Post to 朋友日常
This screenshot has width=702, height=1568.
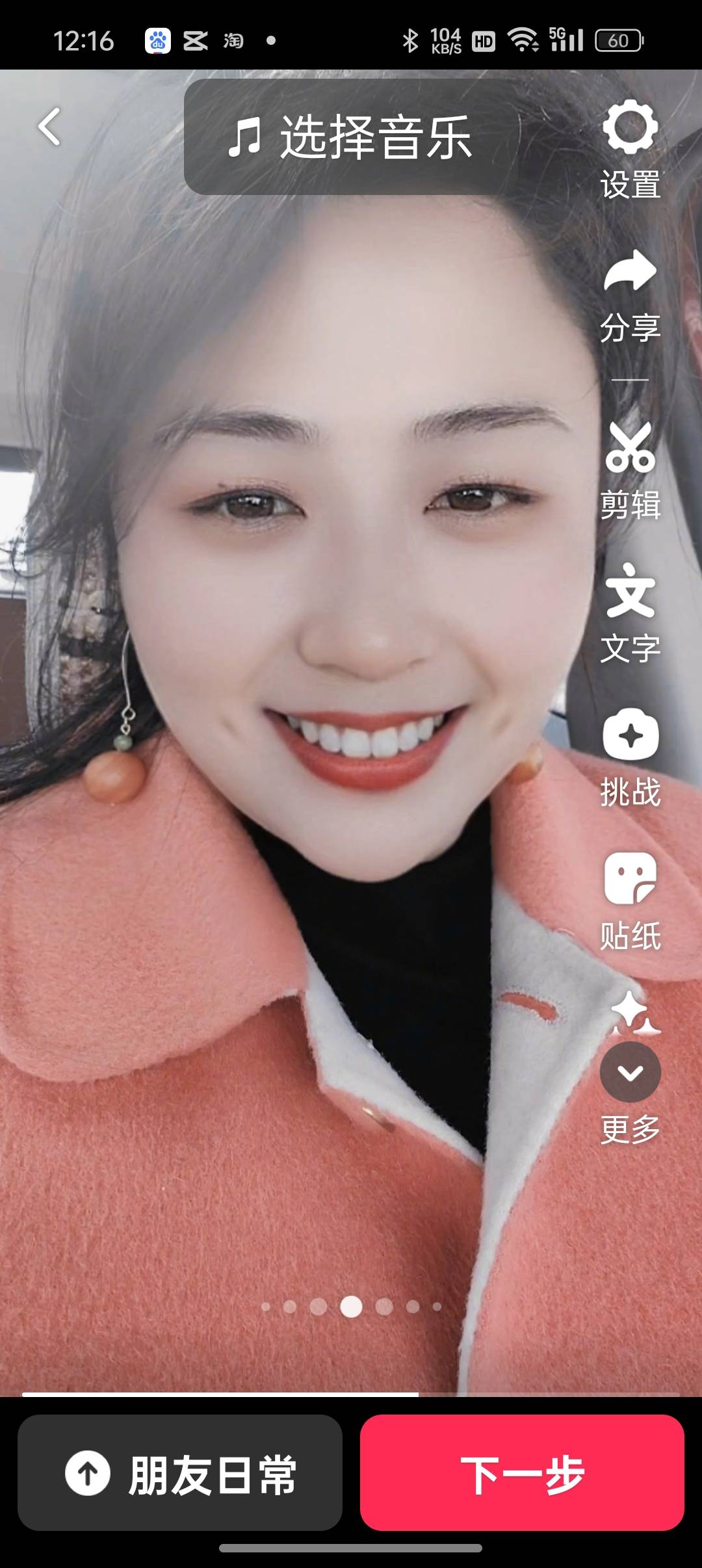point(180,1472)
